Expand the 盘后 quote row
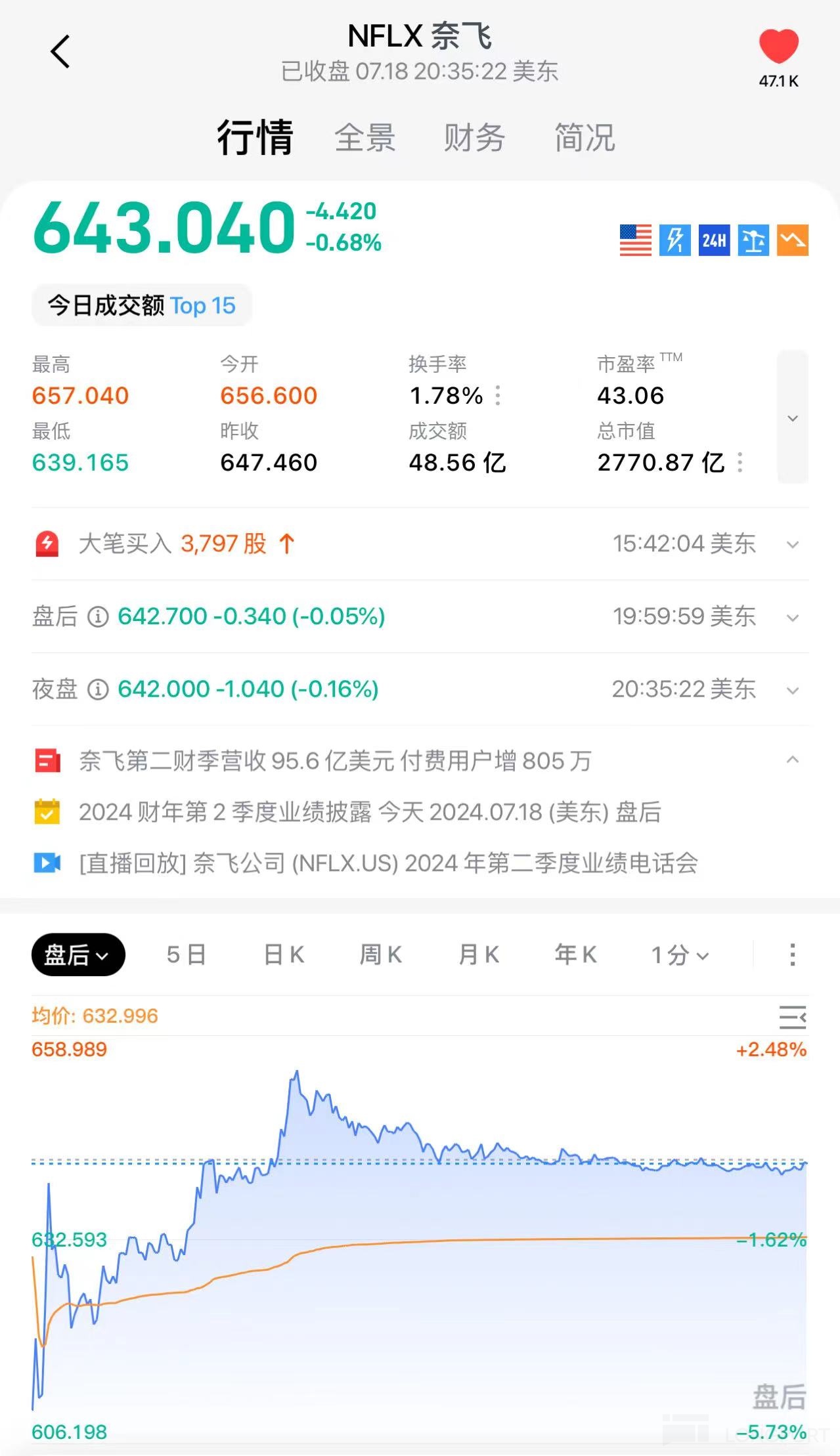The height and width of the screenshot is (1456, 840). coord(793,617)
